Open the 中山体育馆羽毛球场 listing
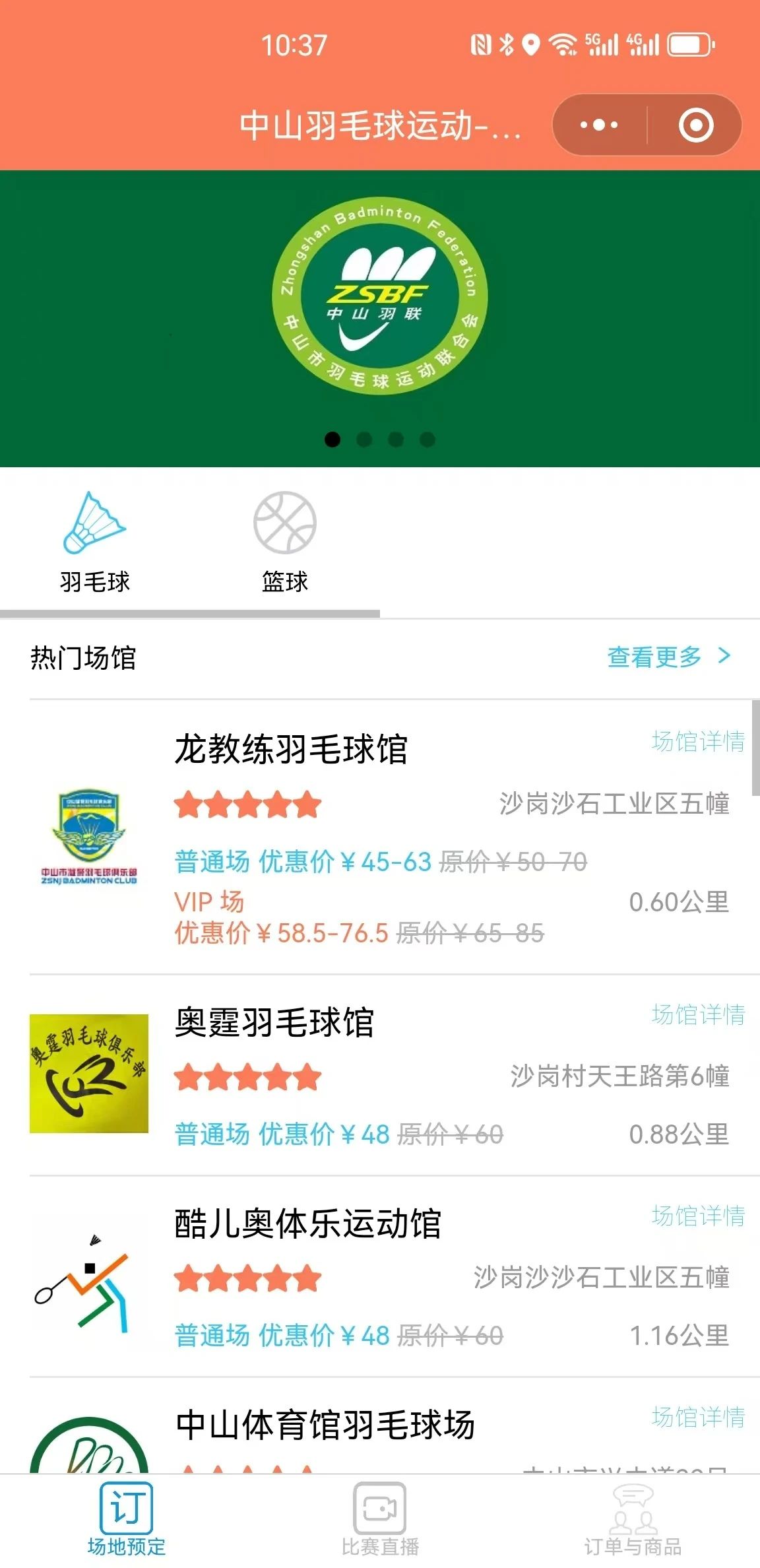The width and height of the screenshot is (760, 1568). [395, 1427]
